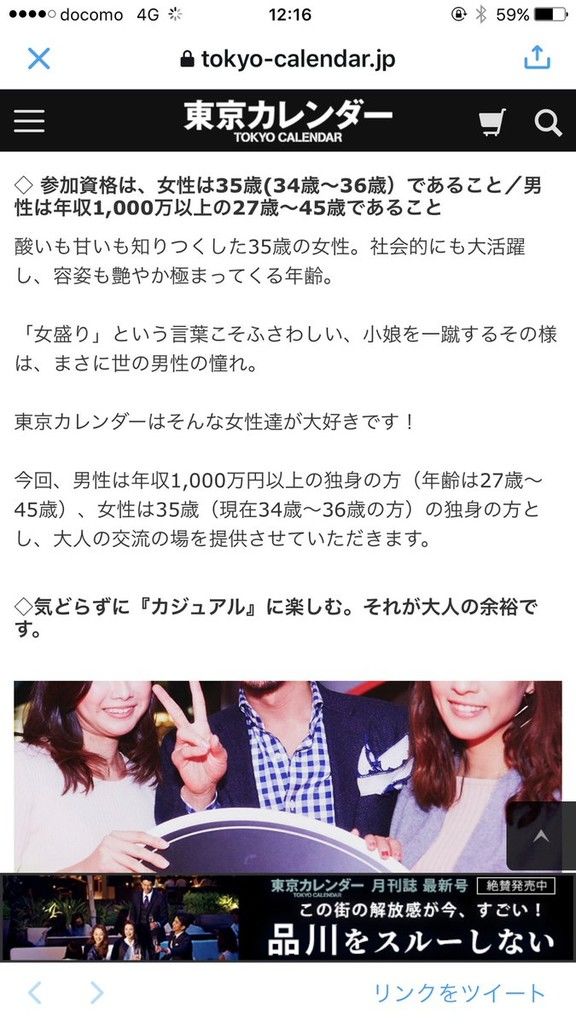Screen dimensions: 576x1024
Task: Go forward to next page
Action: coord(97,993)
